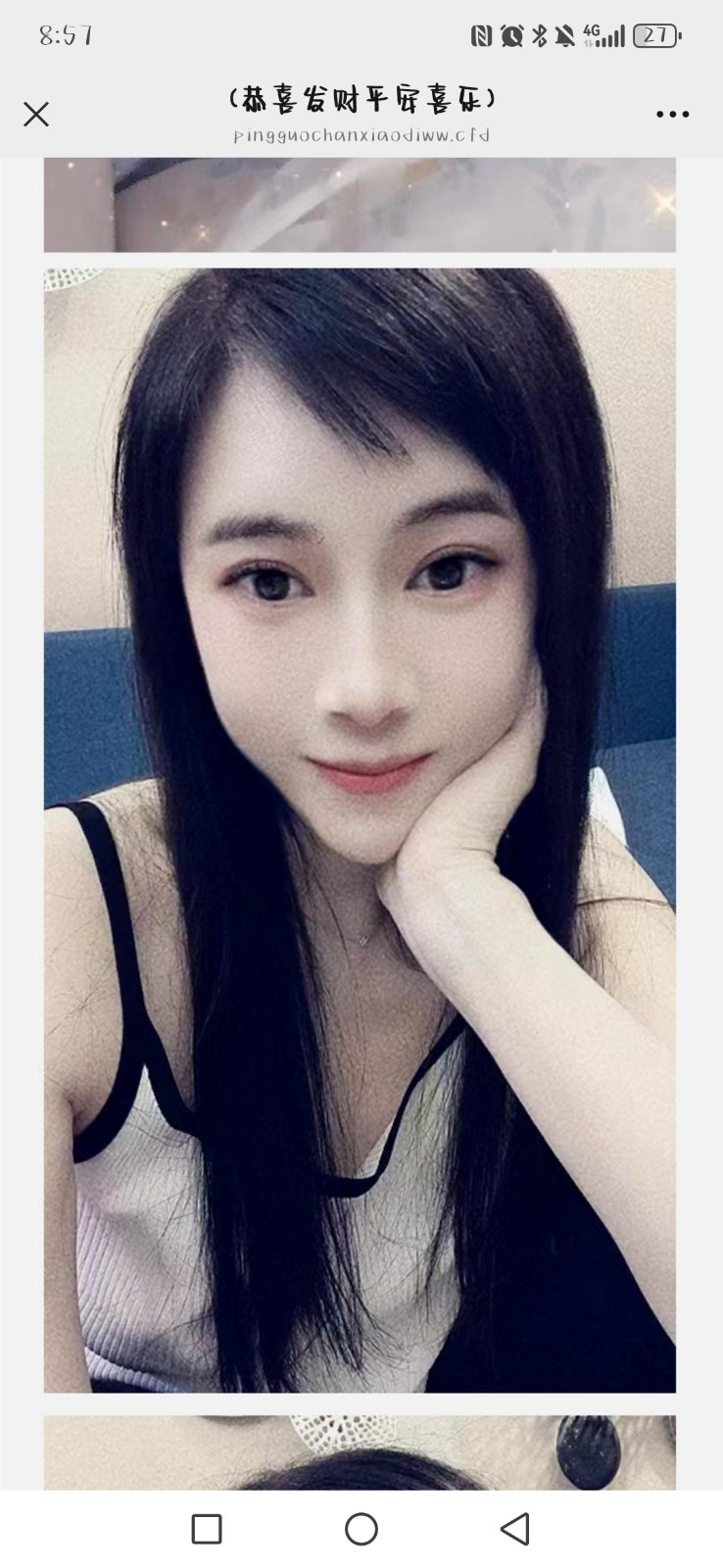Go to the home screen
This screenshot has width=723, height=1568.
pos(361,1529)
